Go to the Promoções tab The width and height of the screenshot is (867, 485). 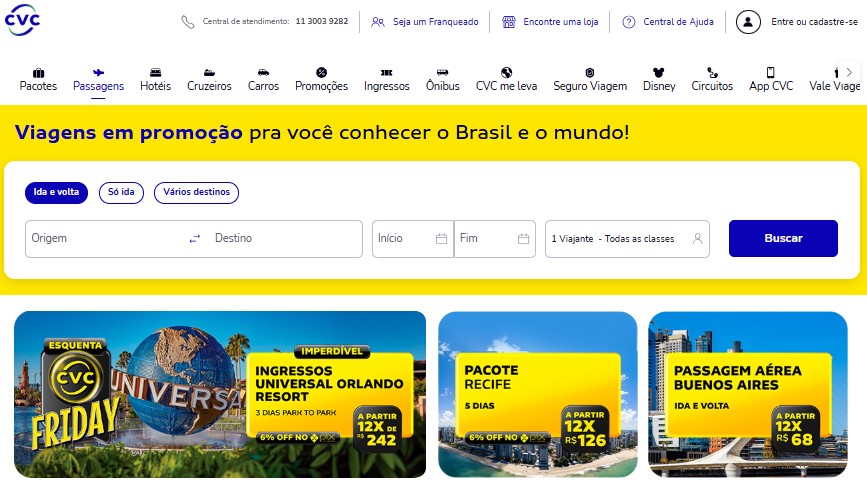click(321, 79)
